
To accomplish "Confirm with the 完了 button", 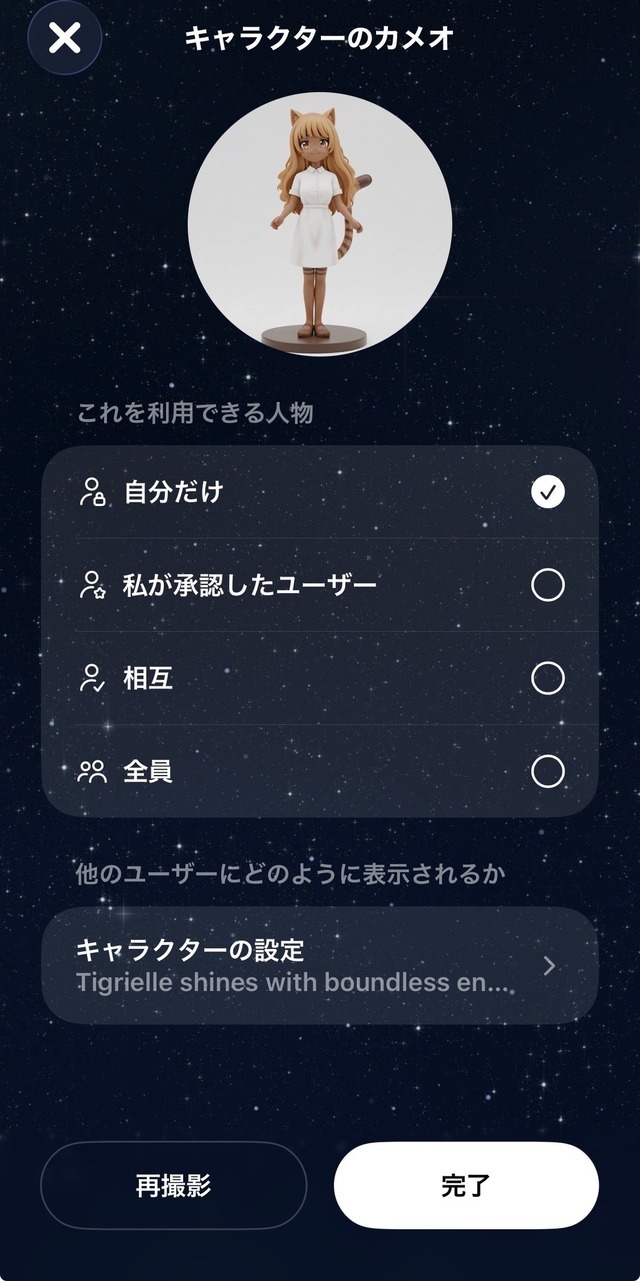I will 466,1186.
